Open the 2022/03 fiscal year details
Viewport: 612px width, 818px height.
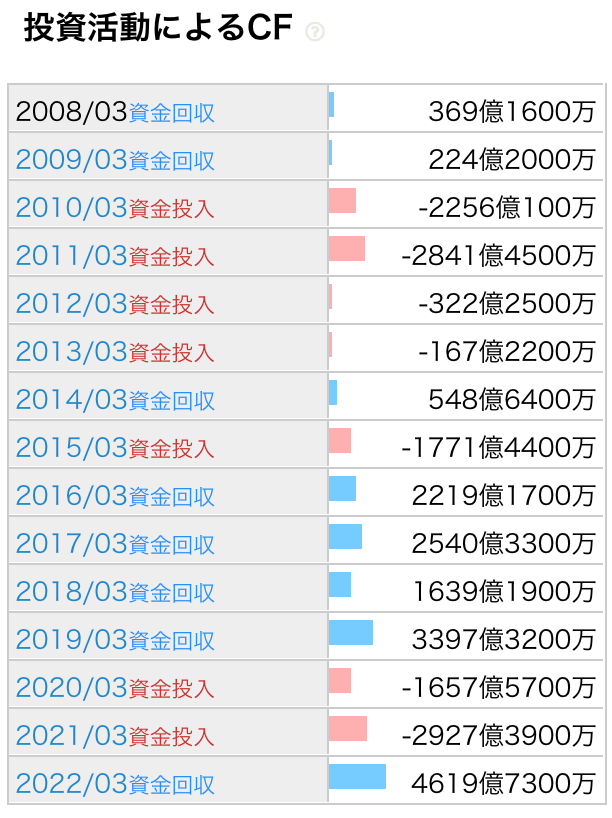72,783
